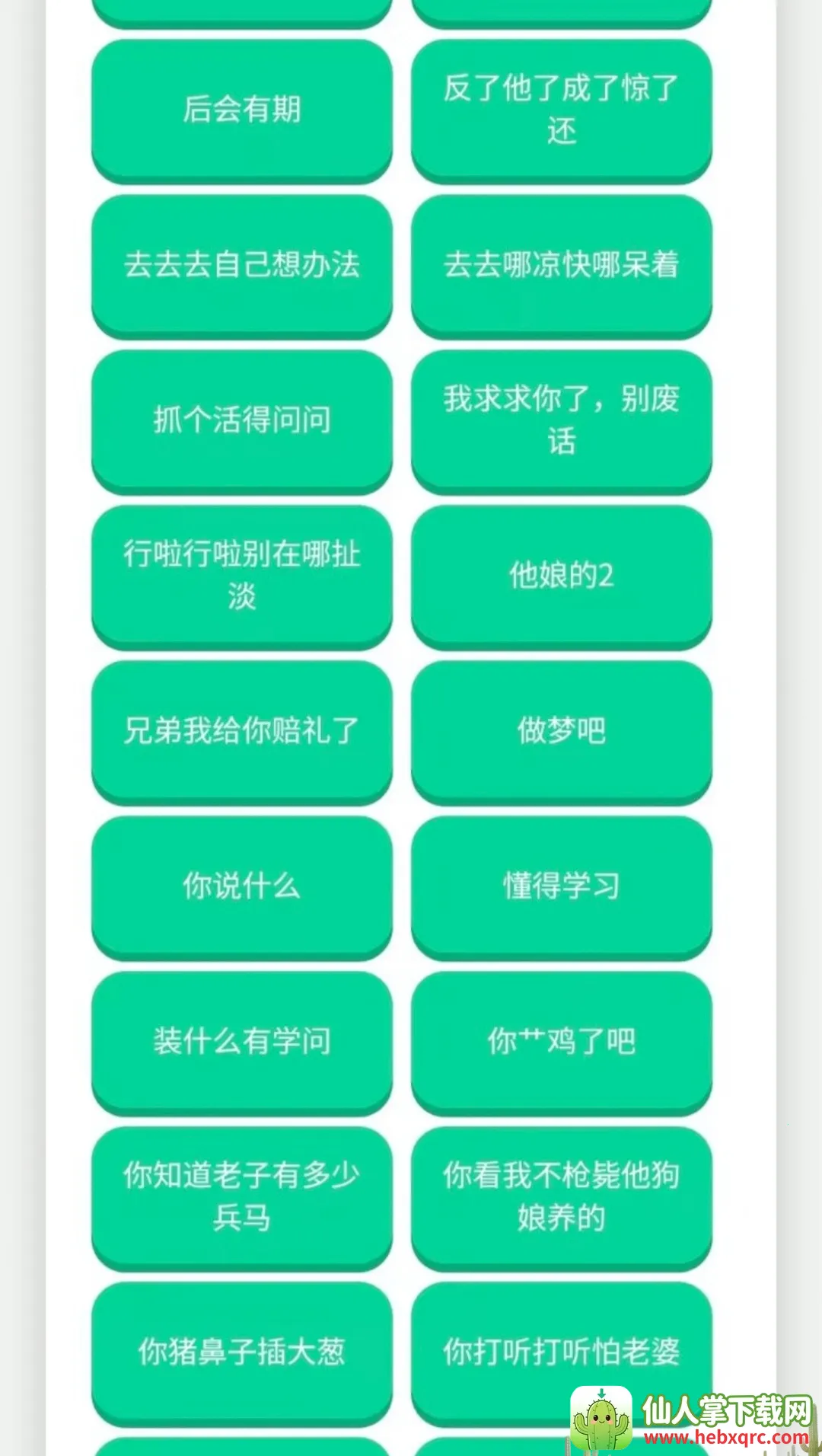Play the 懂得学习 sound
Viewport: 822px width, 1456px height.
click(562, 886)
